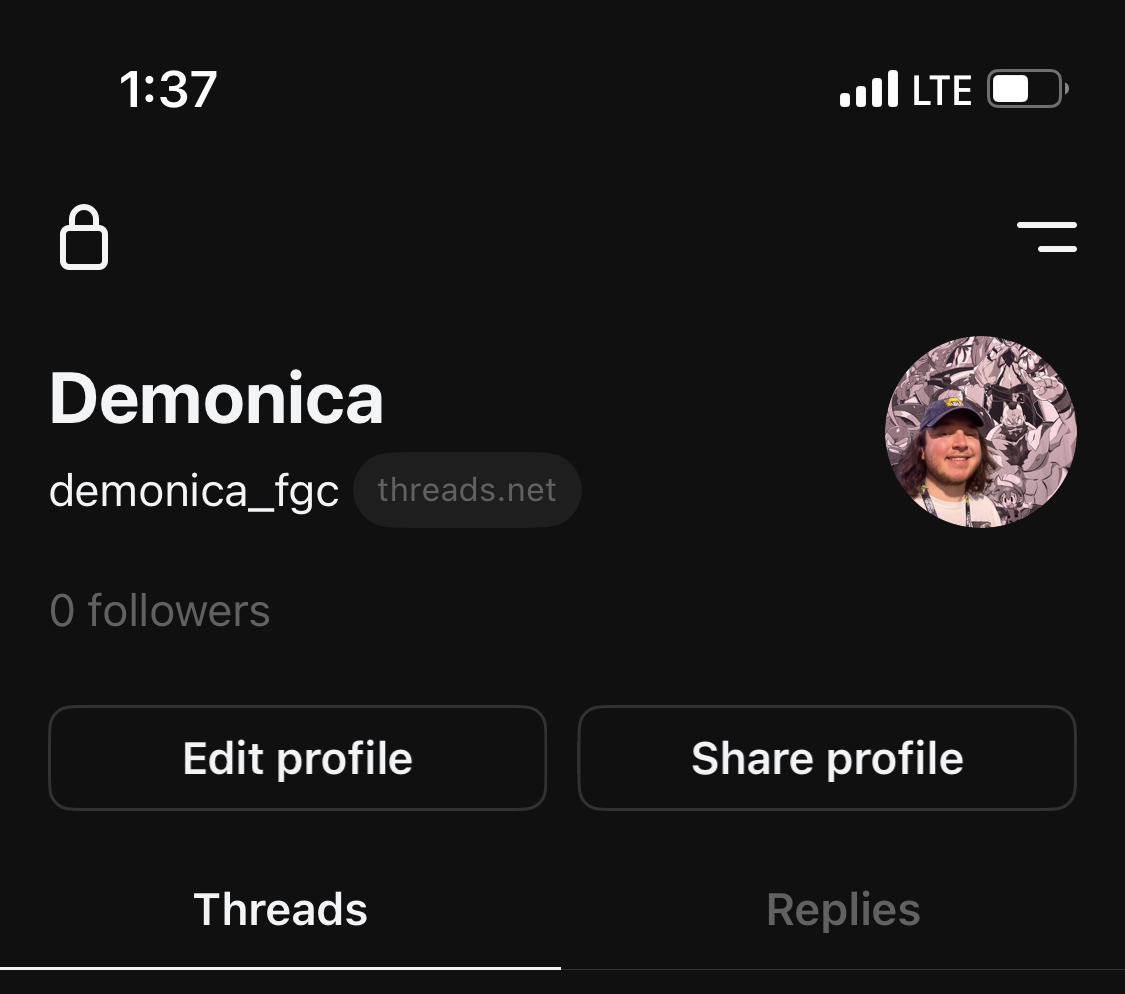Tap Share profile button

pos(827,758)
